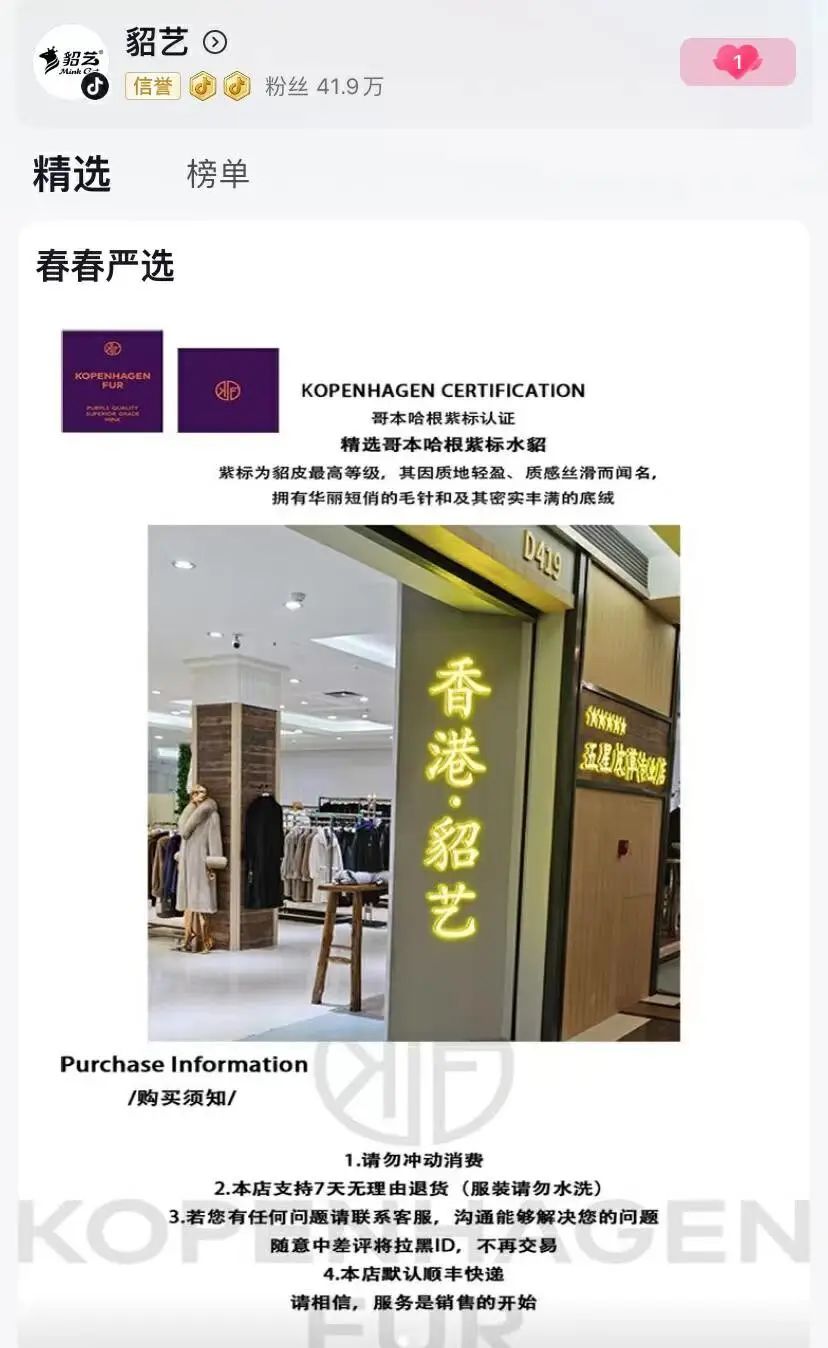The width and height of the screenshot is (828, 1348).
Task: Switch to the 榜单 tab
Action: click(x=217, y=174)
